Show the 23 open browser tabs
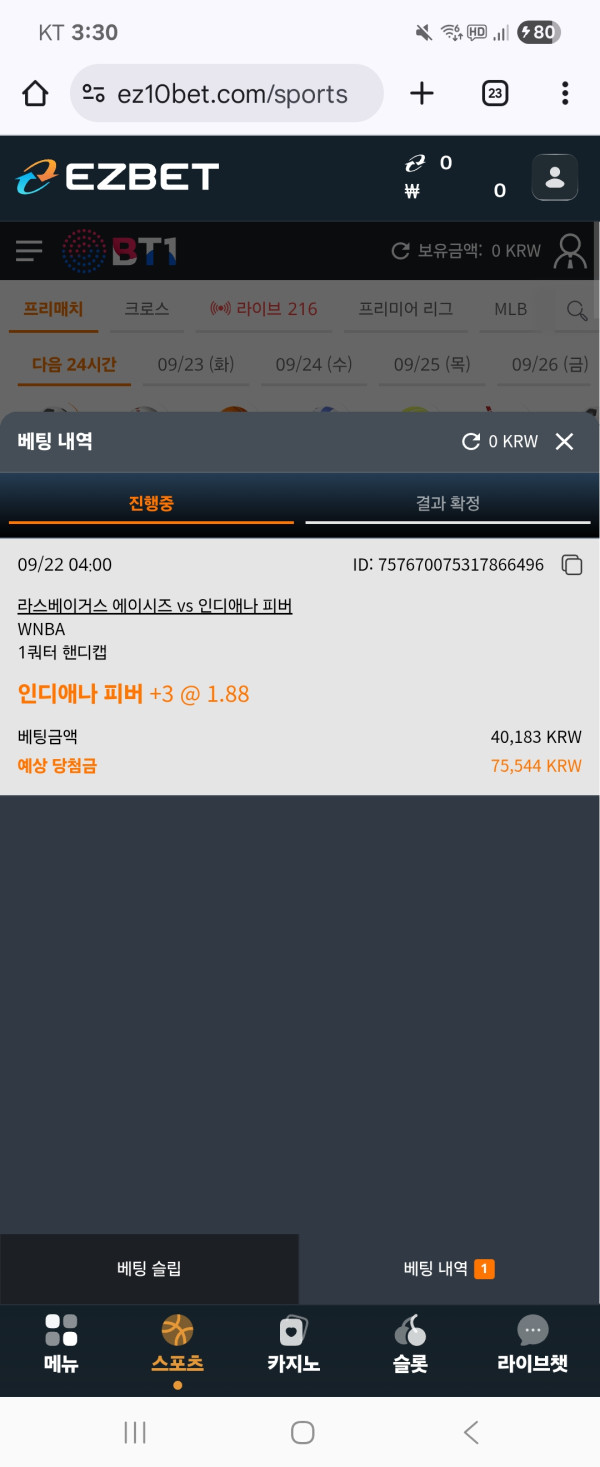This screenshot has width=600, height=1467. coord(494,94)
